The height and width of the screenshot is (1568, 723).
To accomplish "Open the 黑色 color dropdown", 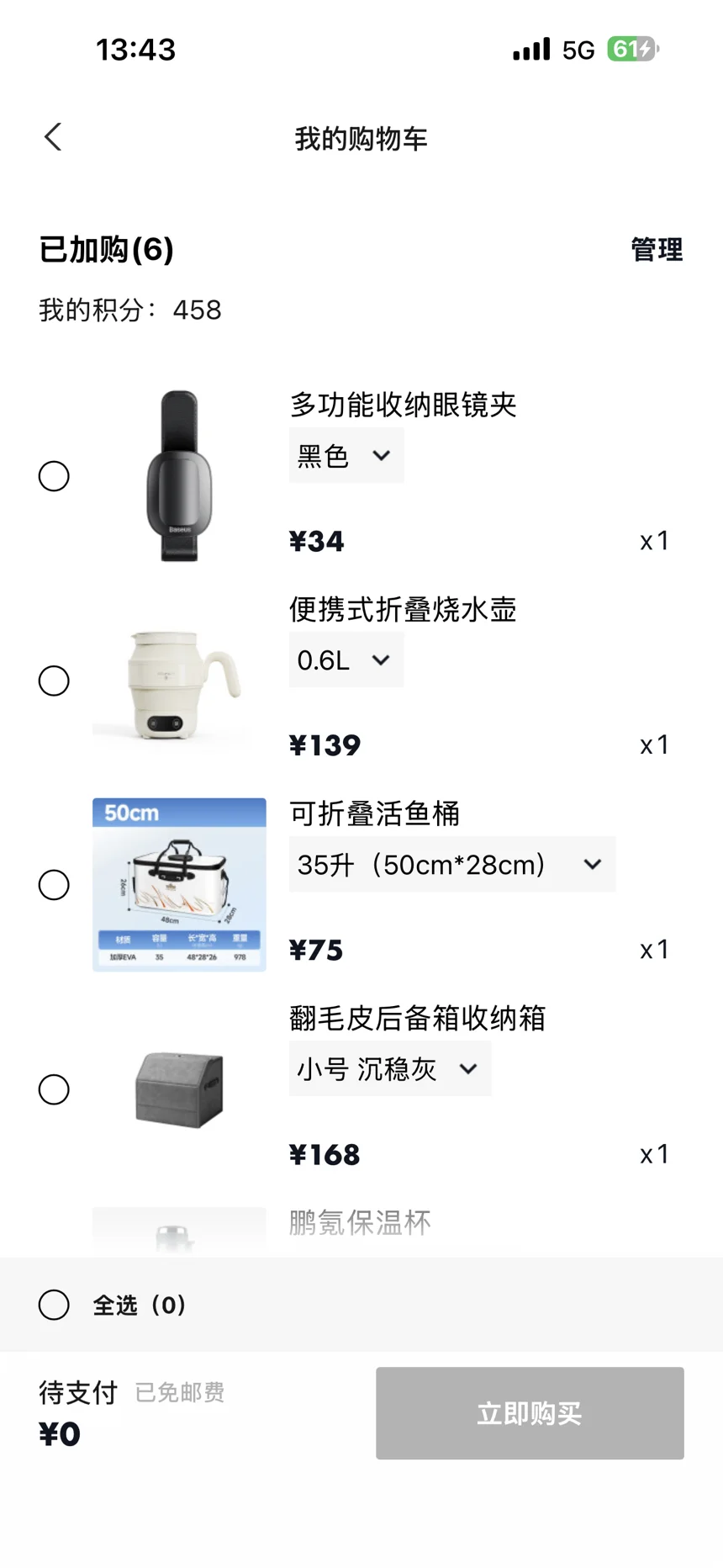I will pyautogui.click(x=346, y=456).
